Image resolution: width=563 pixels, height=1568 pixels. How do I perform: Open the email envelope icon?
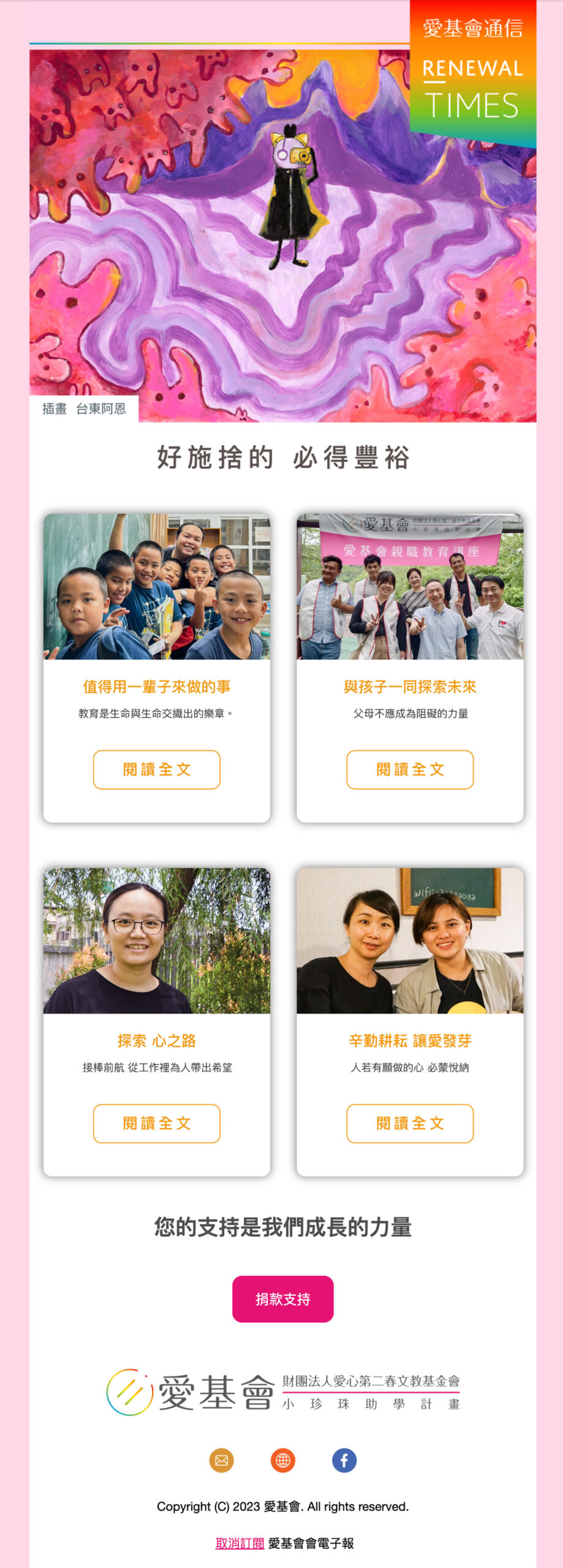point(221,1460)
